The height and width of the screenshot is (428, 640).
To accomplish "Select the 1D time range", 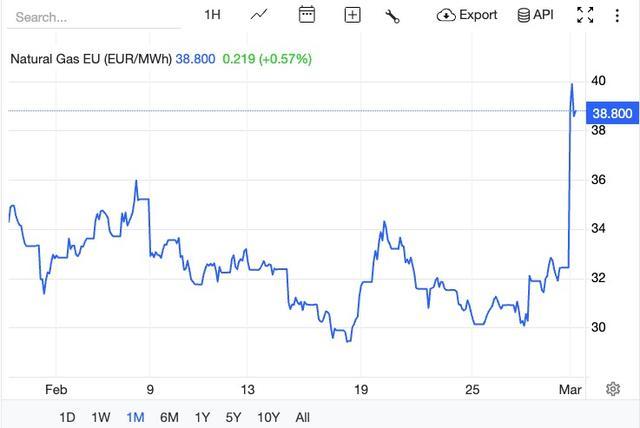I will pyautogui.click(x=67, y=417).
